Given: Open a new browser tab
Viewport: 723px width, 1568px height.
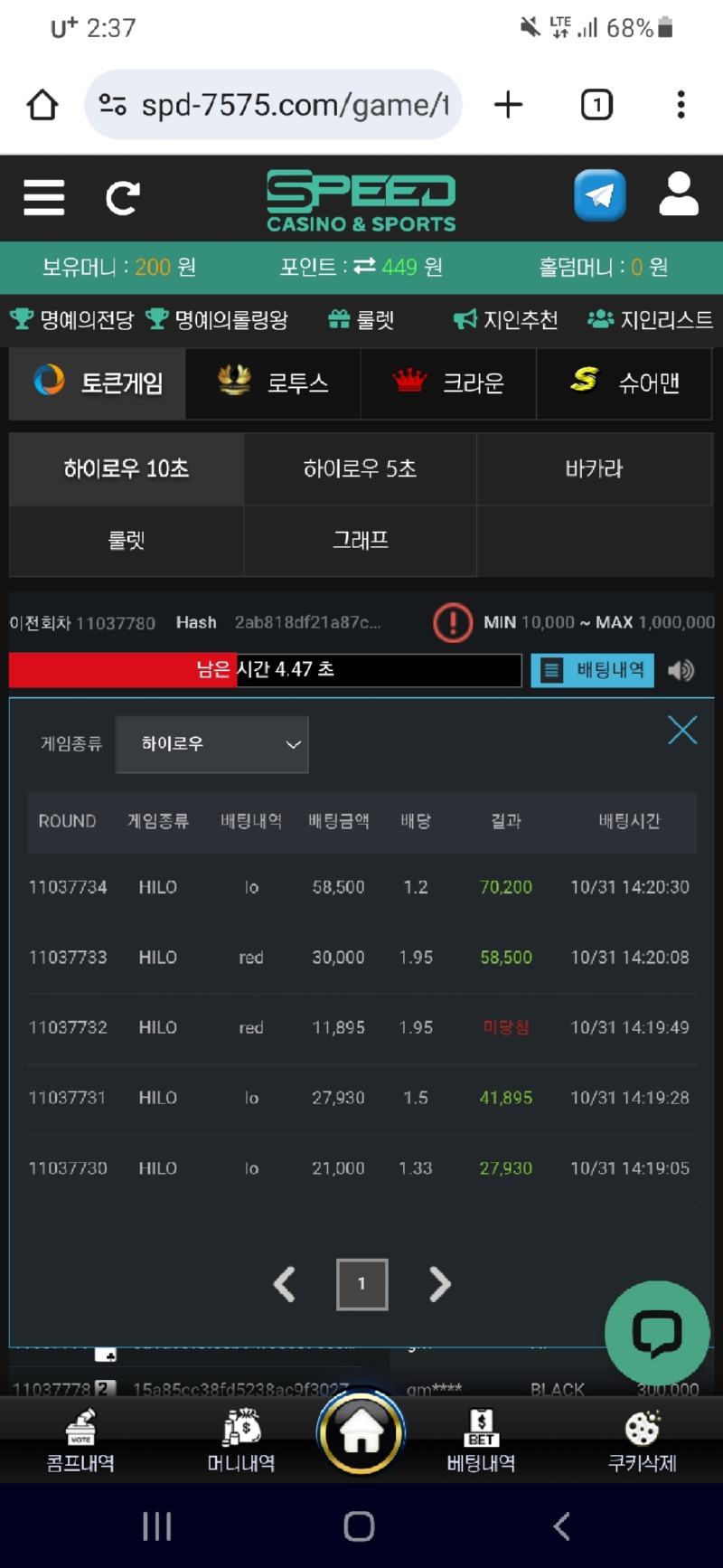Looking at the screenshot, I should point(509,105).
